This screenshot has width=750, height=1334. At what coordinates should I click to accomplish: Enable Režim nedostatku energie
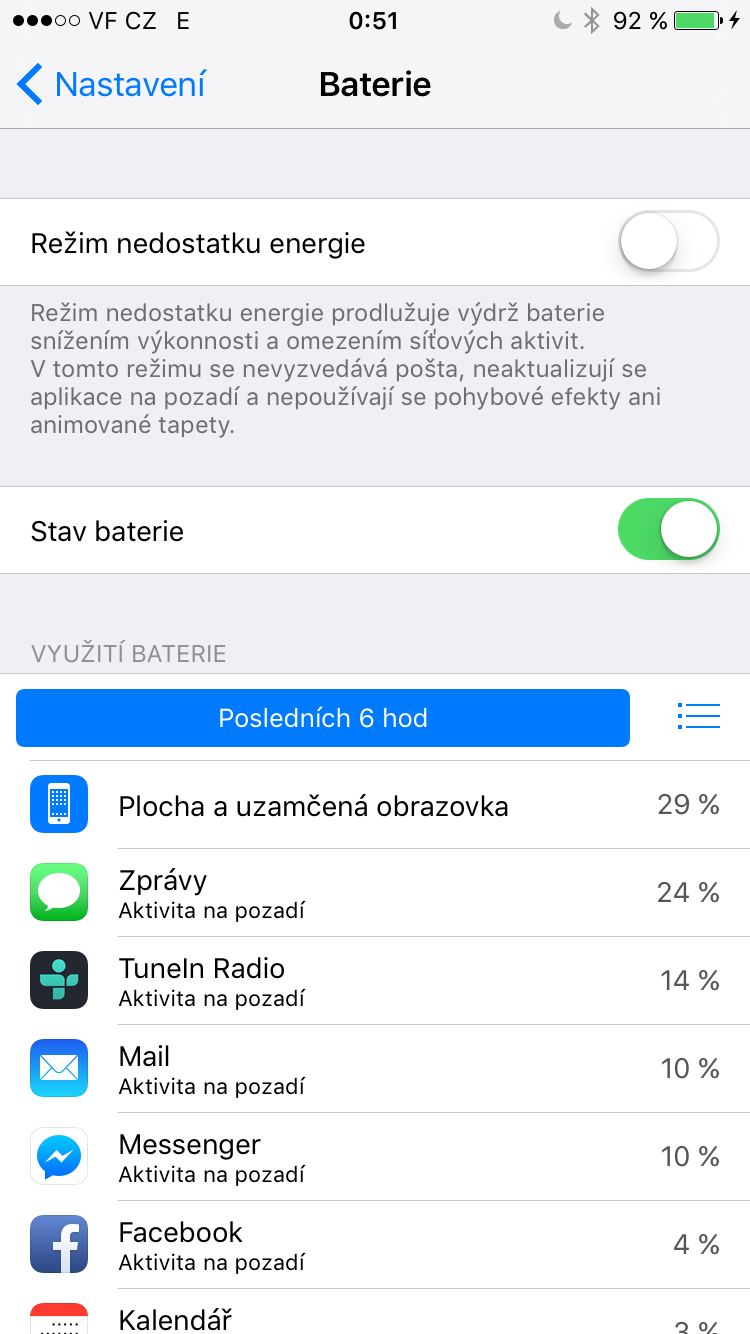668,242
